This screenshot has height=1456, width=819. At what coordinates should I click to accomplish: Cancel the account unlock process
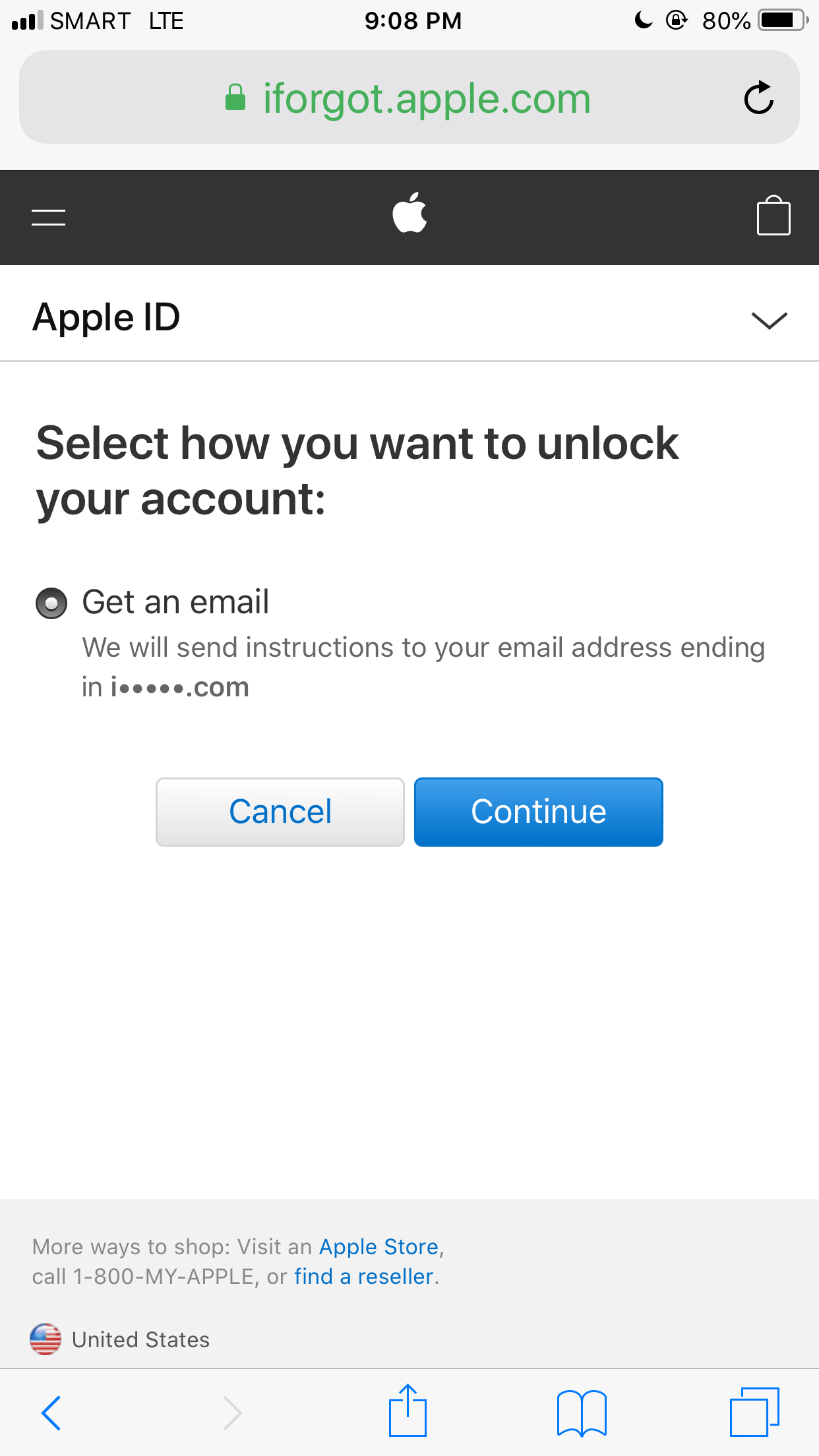point(280,812)
